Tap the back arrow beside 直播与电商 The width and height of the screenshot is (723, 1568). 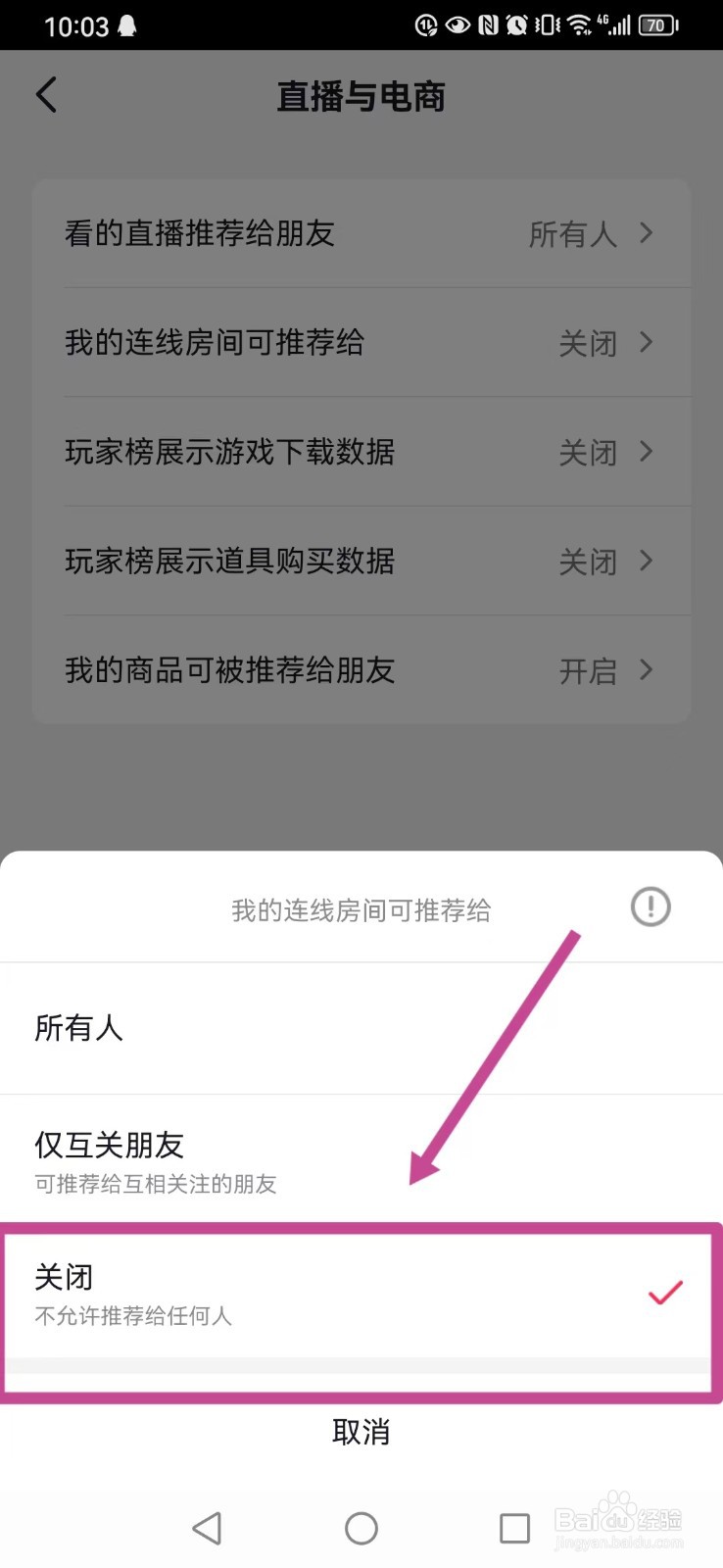[x=45, y=94]
